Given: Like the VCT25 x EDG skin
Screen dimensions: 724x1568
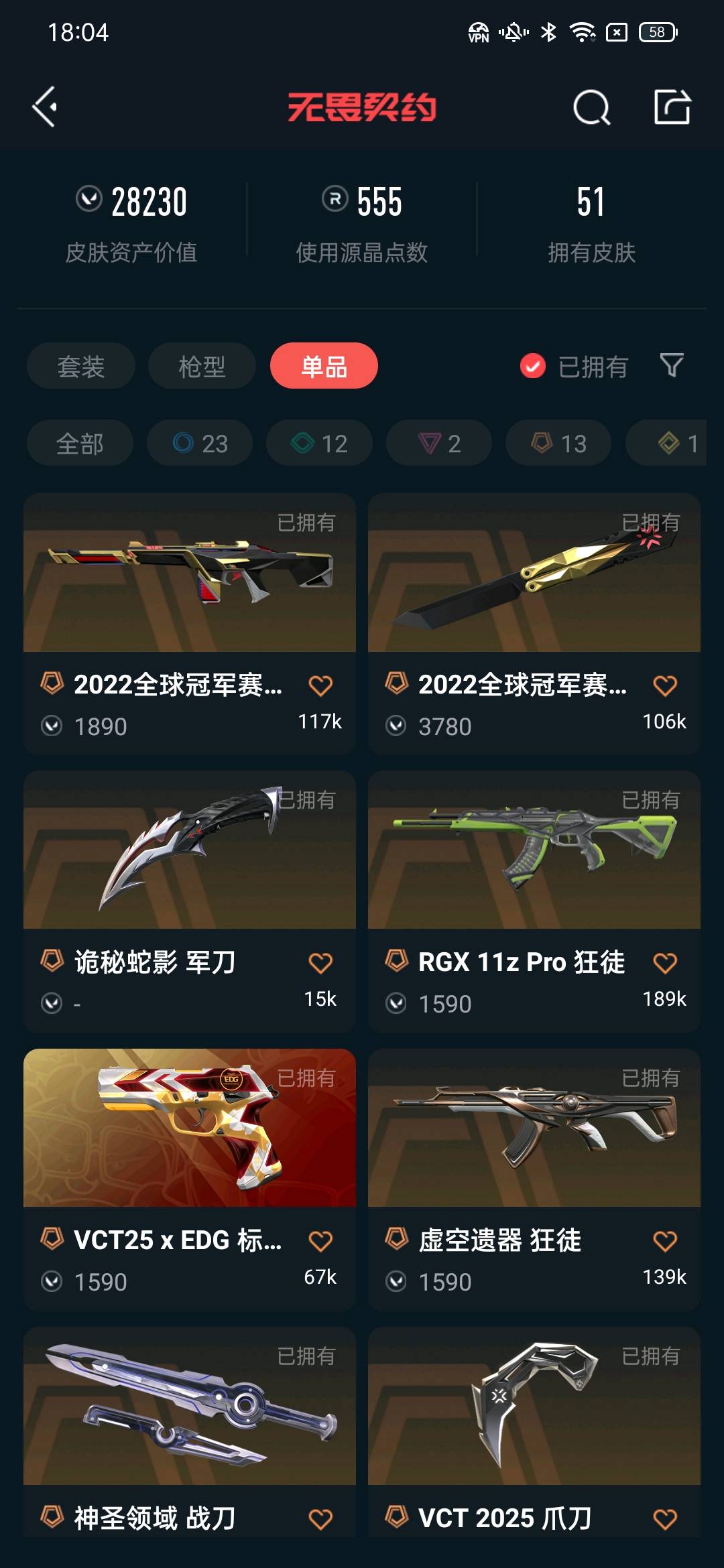Looking at the screenshot, I should click(x=320, y=1241).
